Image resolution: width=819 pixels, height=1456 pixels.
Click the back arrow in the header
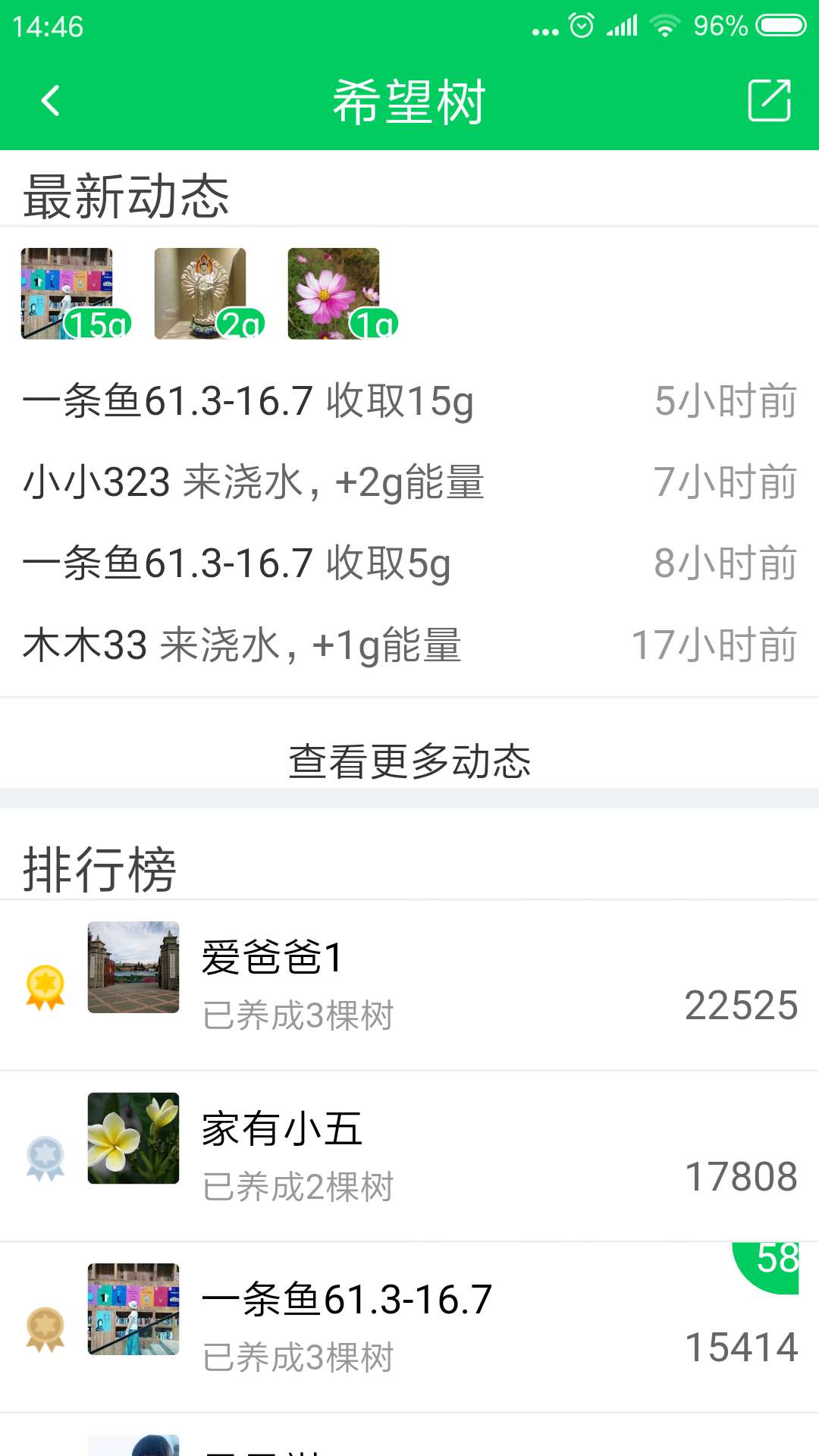[50, 101]
